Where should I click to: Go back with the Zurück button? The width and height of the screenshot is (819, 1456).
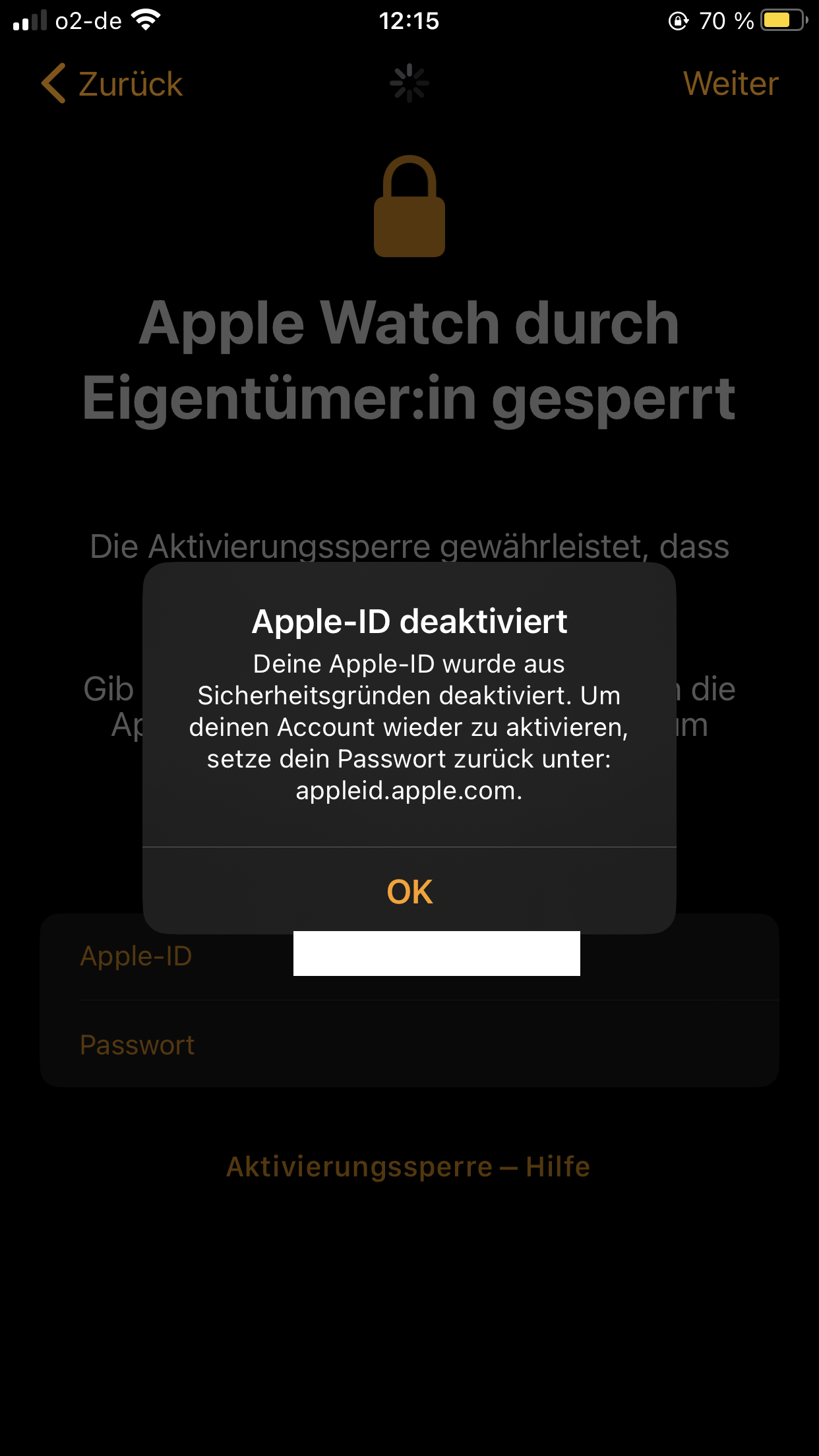coord(112,84)
